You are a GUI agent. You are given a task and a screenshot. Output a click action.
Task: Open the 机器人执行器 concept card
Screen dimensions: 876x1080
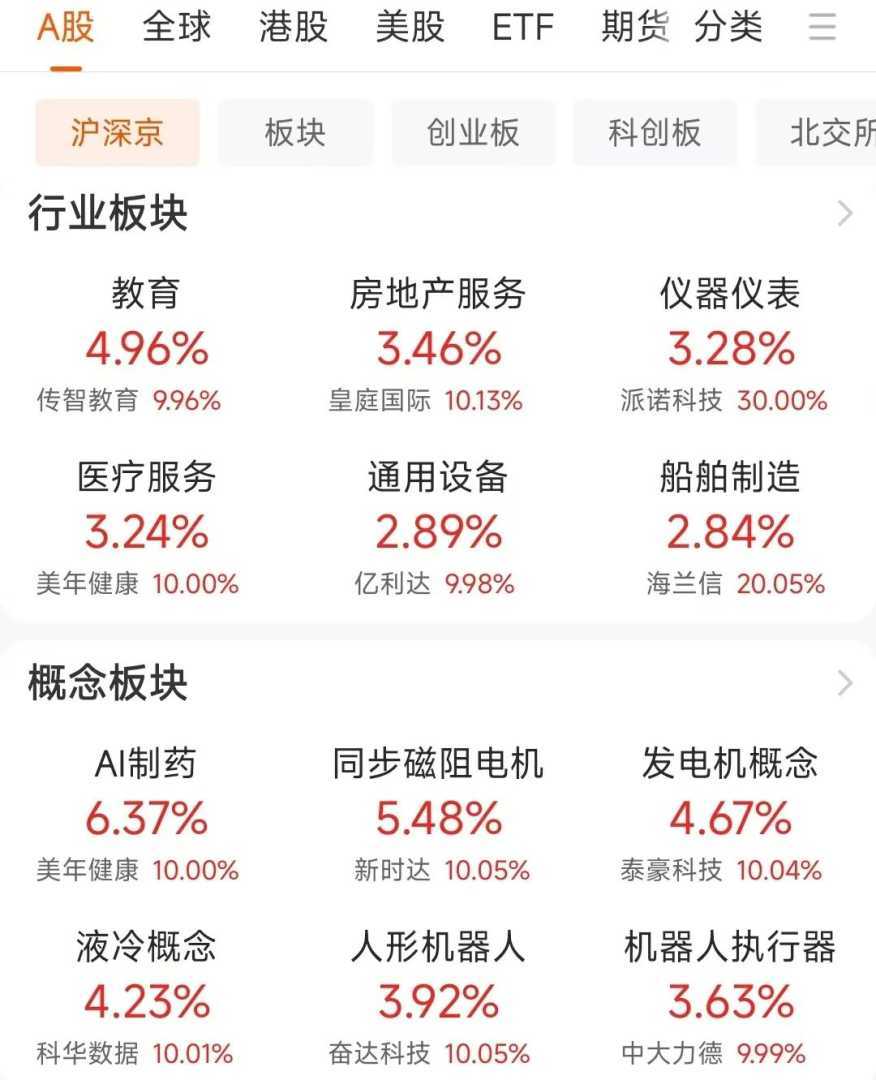point(730,1000)
